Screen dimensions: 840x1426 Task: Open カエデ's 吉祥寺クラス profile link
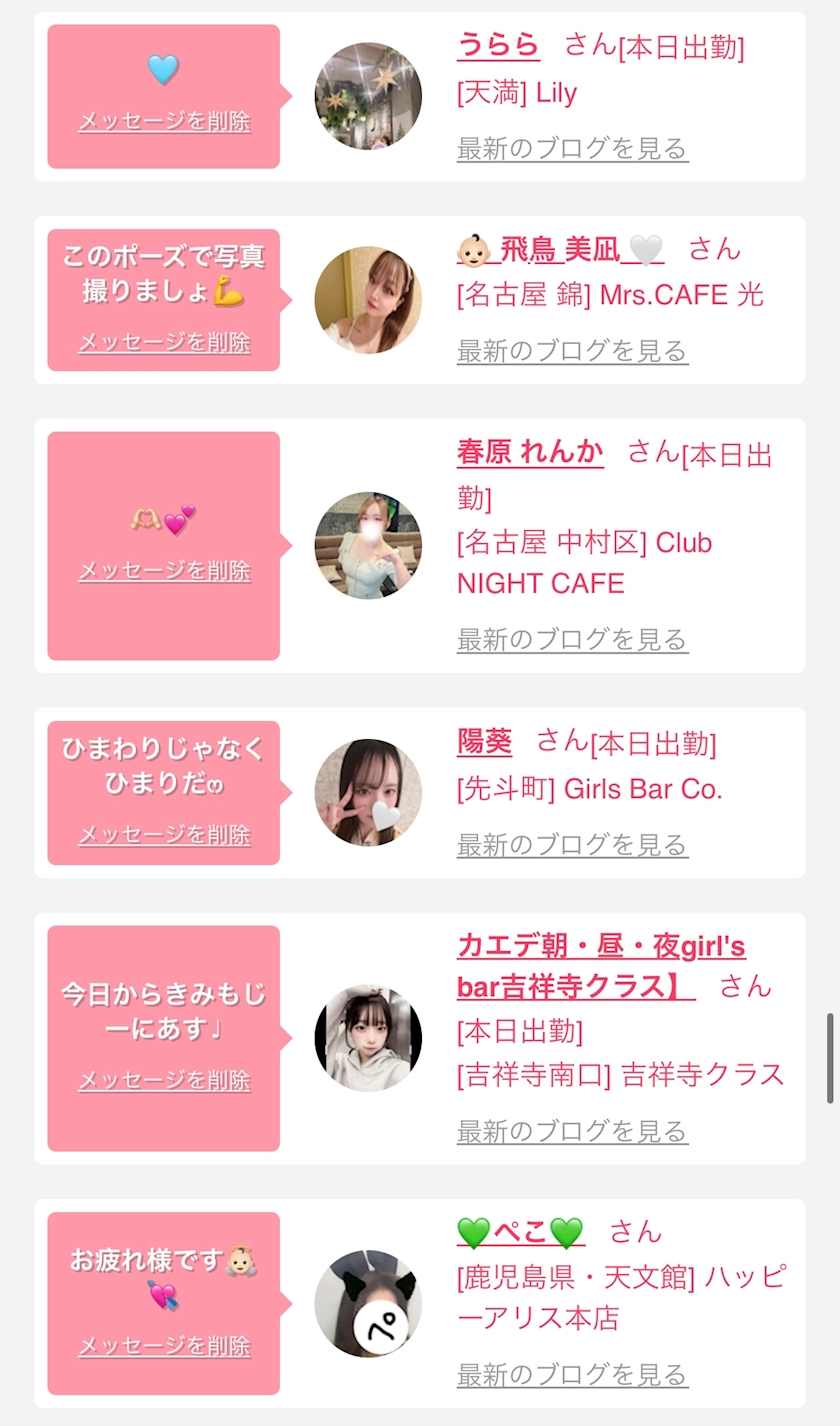pyautogui.click(x=601, y=966)
